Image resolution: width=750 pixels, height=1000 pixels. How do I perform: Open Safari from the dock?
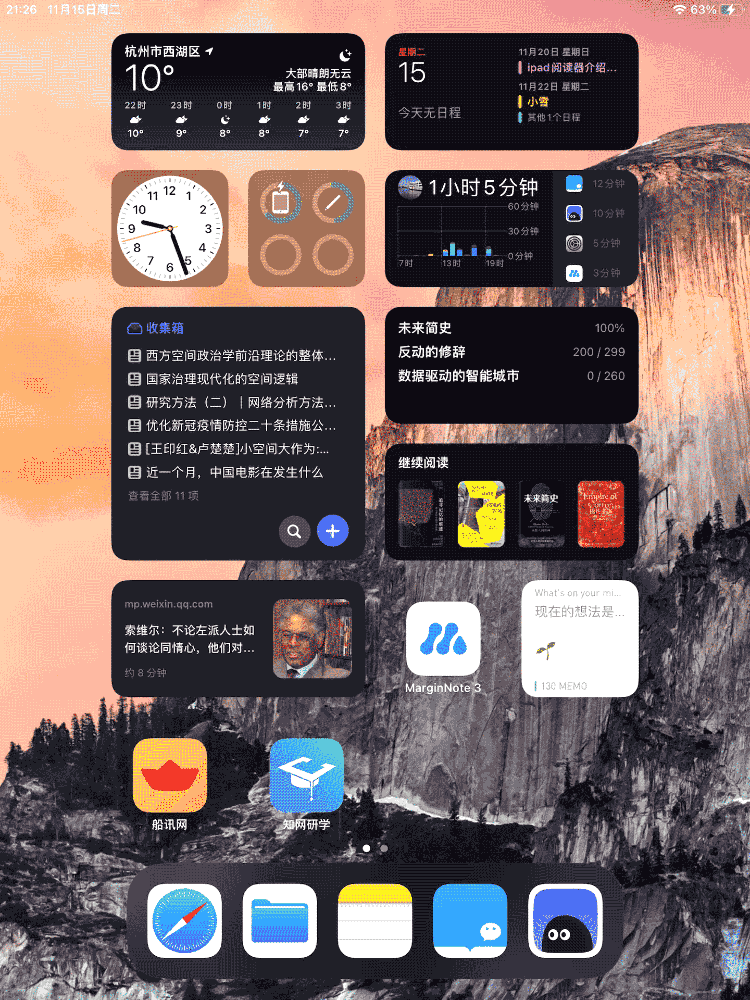pos(184,921)
